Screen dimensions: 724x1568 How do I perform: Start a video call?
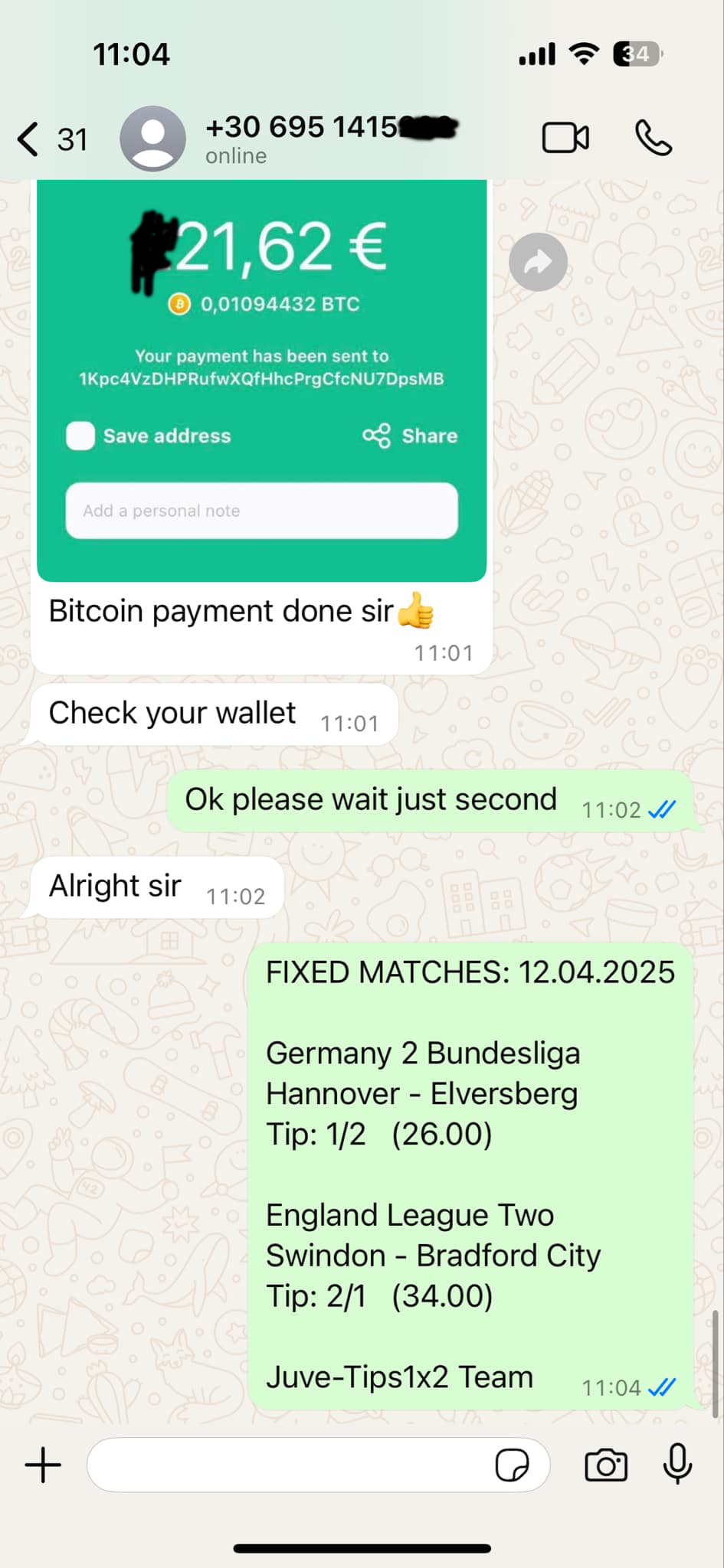tap(565, 139)
